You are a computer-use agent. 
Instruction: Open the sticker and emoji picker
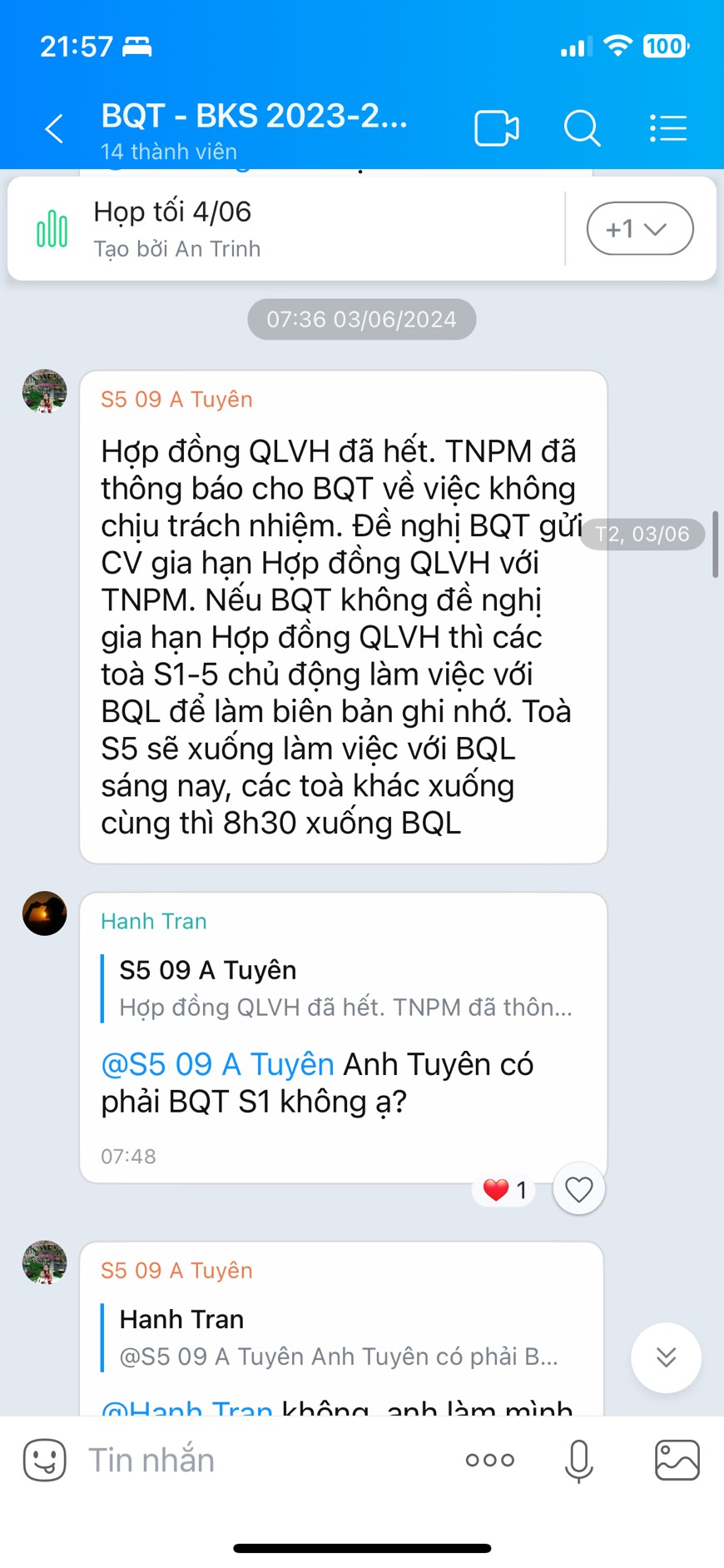[45, 1460]
